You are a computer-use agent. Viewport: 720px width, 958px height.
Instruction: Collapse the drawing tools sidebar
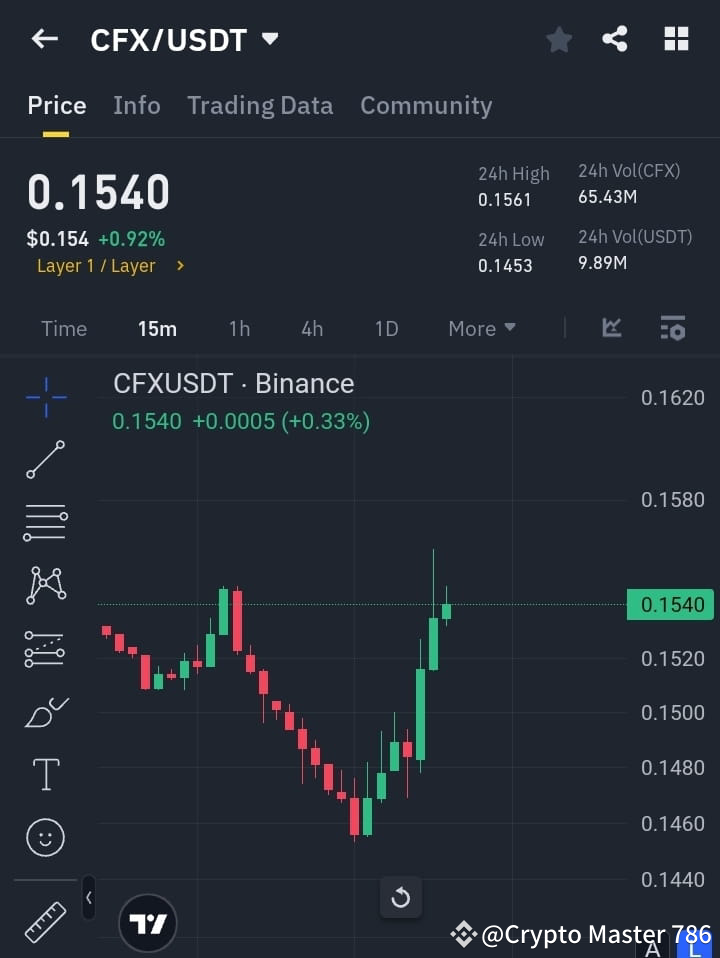coord(88,898)
